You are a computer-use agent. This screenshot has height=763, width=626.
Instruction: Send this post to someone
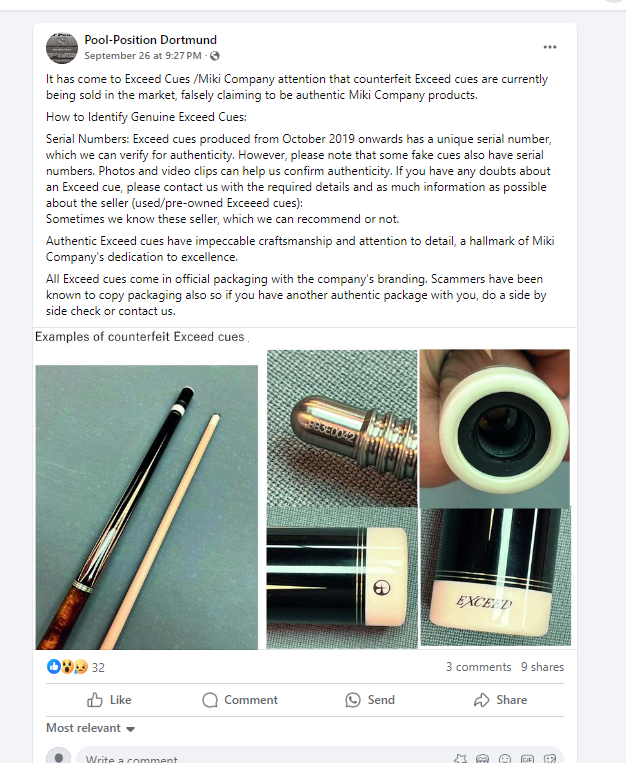370,700
